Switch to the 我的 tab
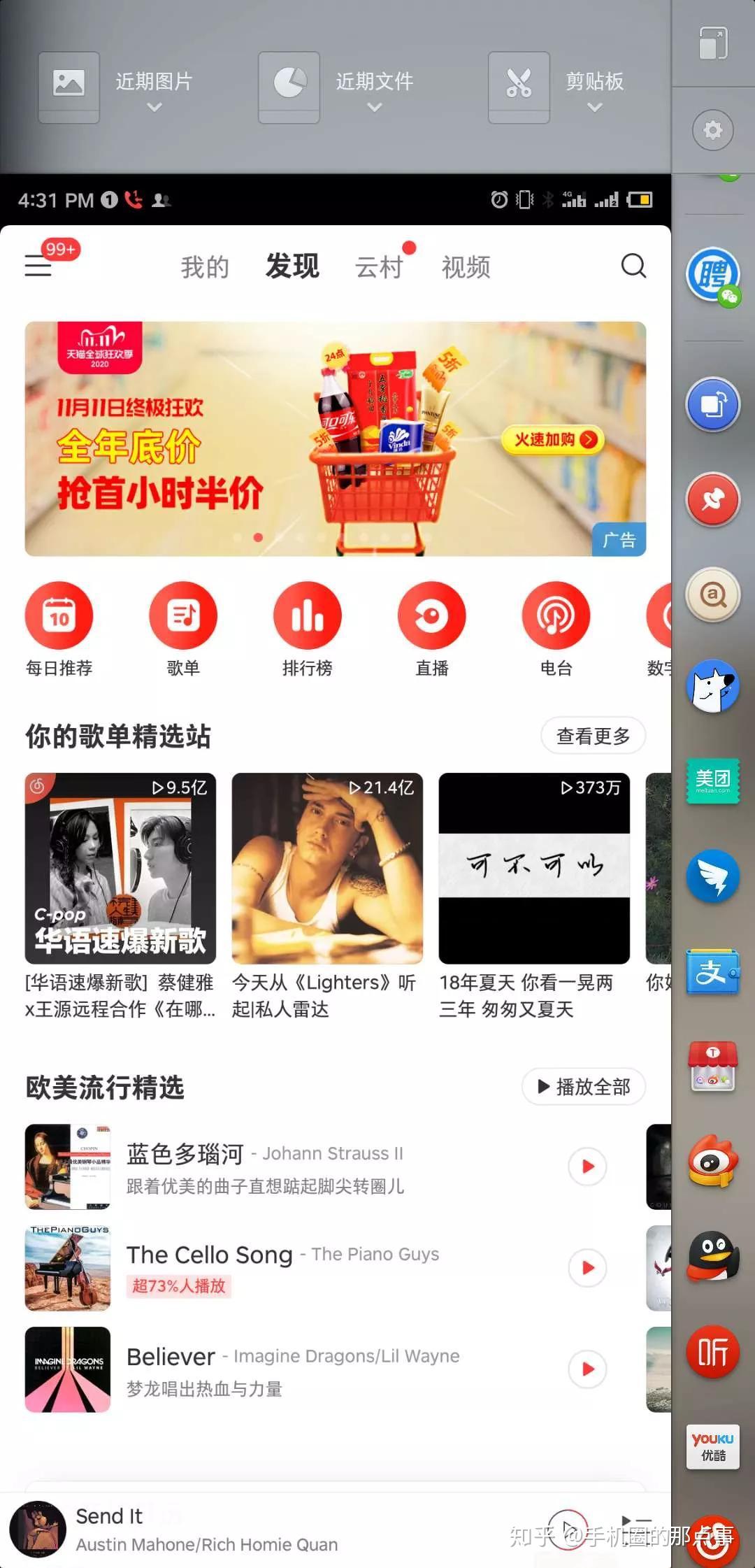Viewport: 755px width, 1568px height. tap(205, 267)
